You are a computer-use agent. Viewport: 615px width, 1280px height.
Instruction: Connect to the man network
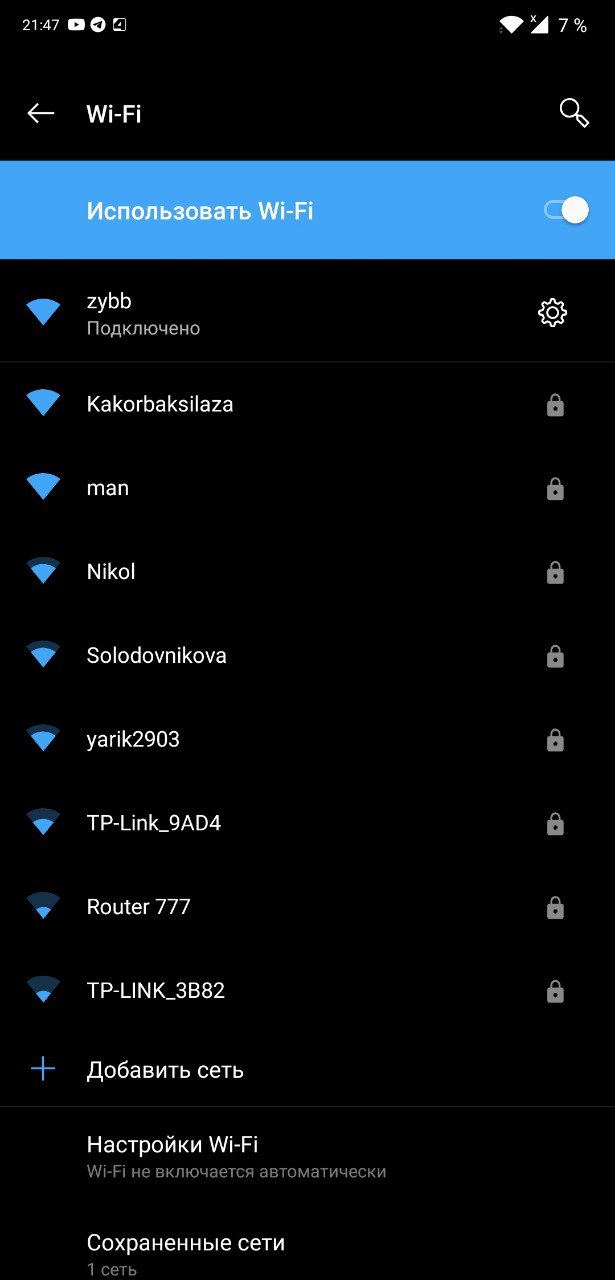307,488
